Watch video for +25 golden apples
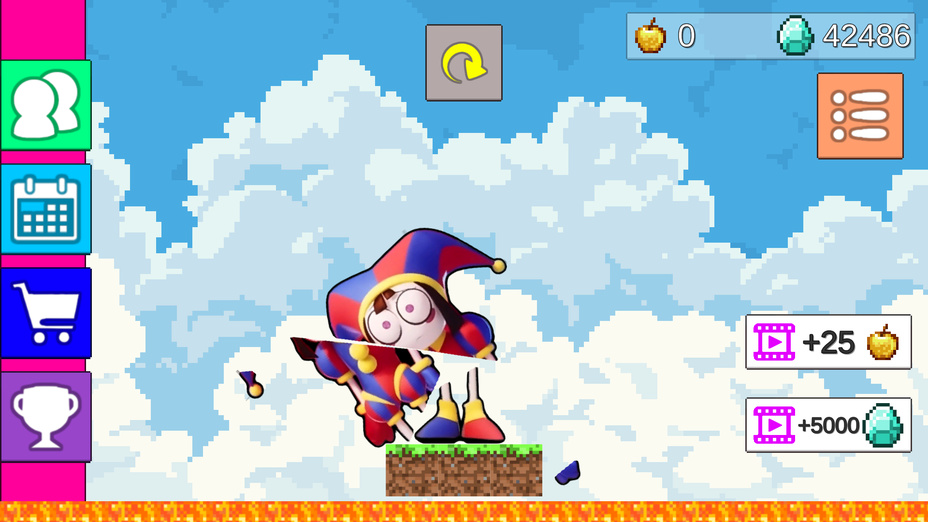Image resolution: width=928 pixels, height=522 pixels. [828, 342]
